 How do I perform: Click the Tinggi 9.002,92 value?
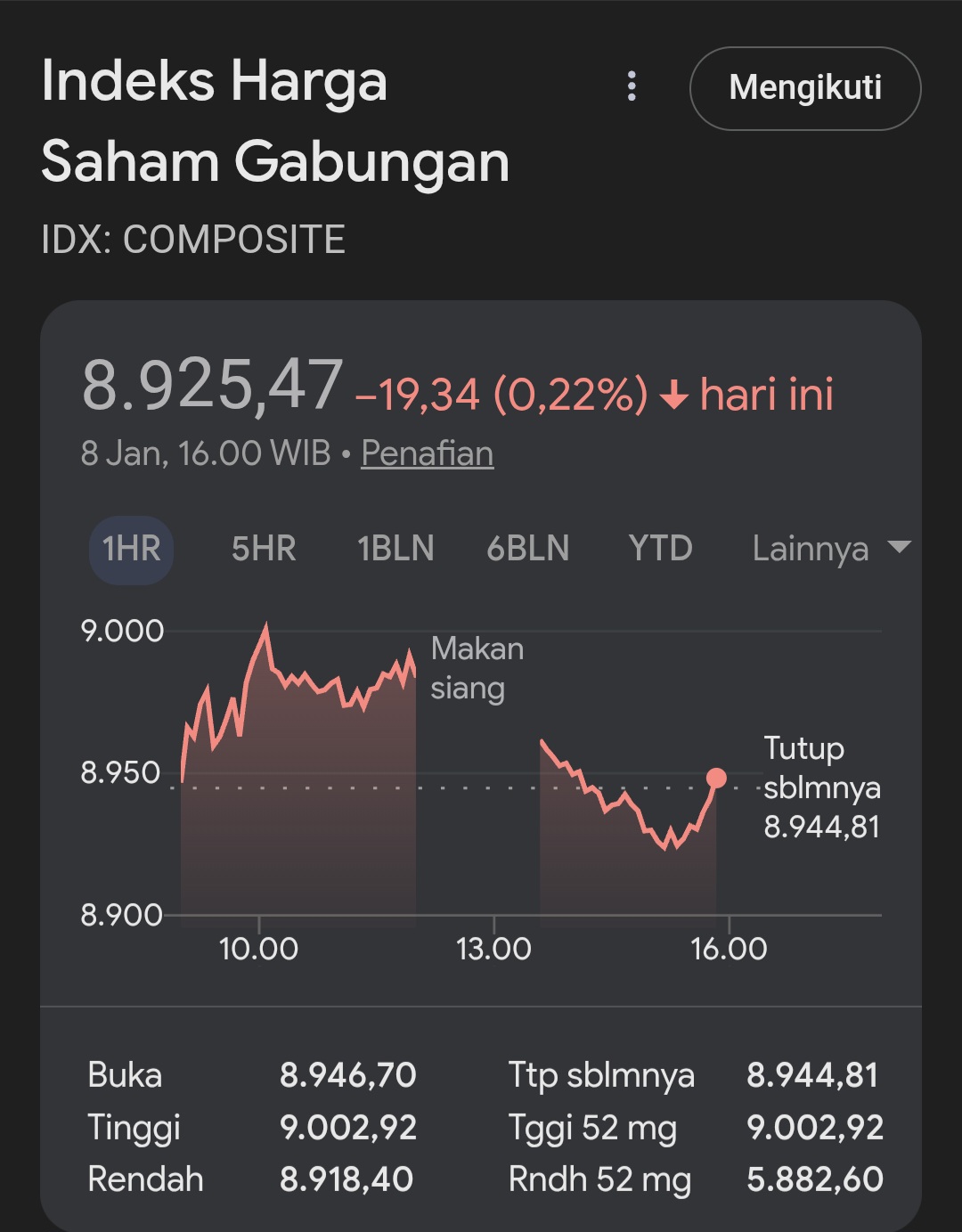pyautogui.click(x=349, y=1127)
